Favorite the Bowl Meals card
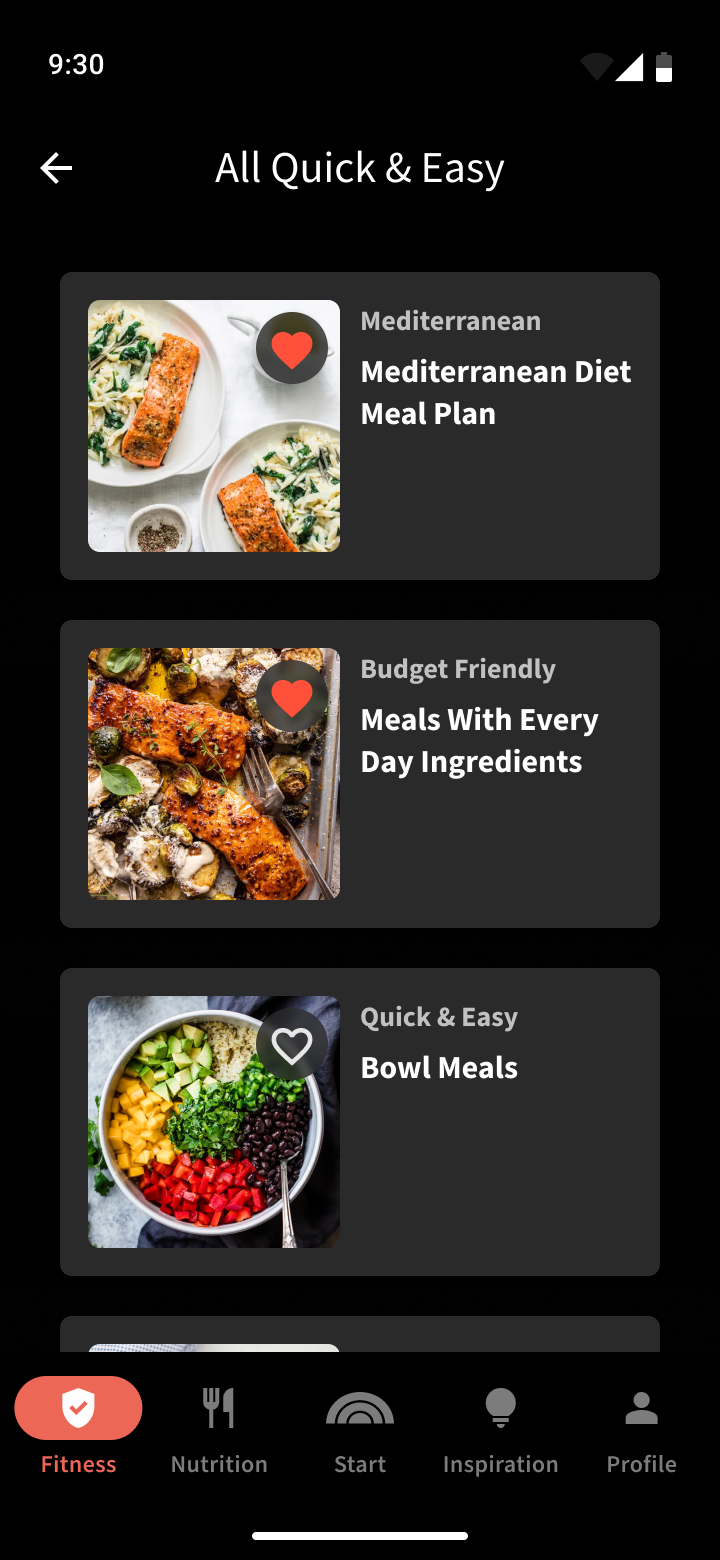Image resolution: width=720 pixels, height=1560 pixels. pyautogui.click(x=292, y=1045)
